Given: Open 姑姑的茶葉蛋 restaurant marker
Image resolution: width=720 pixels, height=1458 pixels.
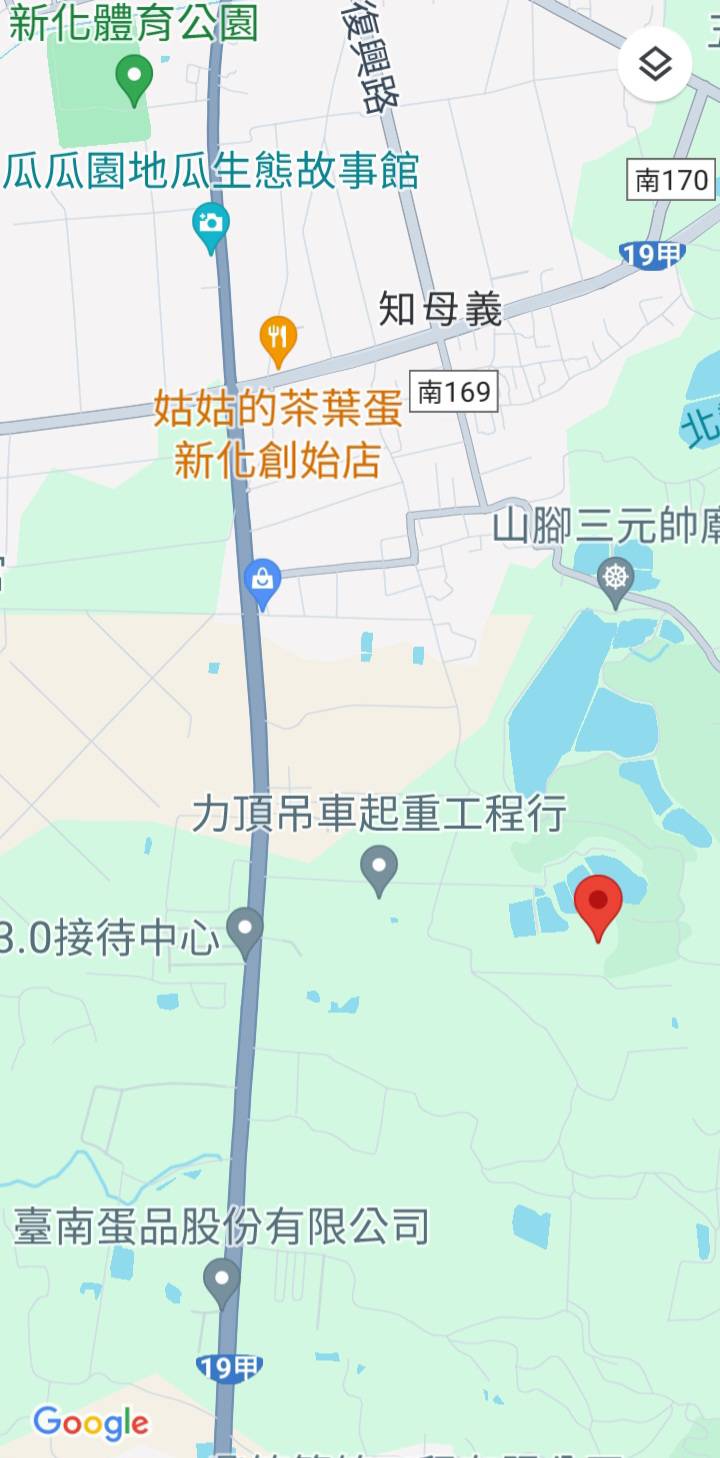Looking at the screenshot, I should (278, 338).
